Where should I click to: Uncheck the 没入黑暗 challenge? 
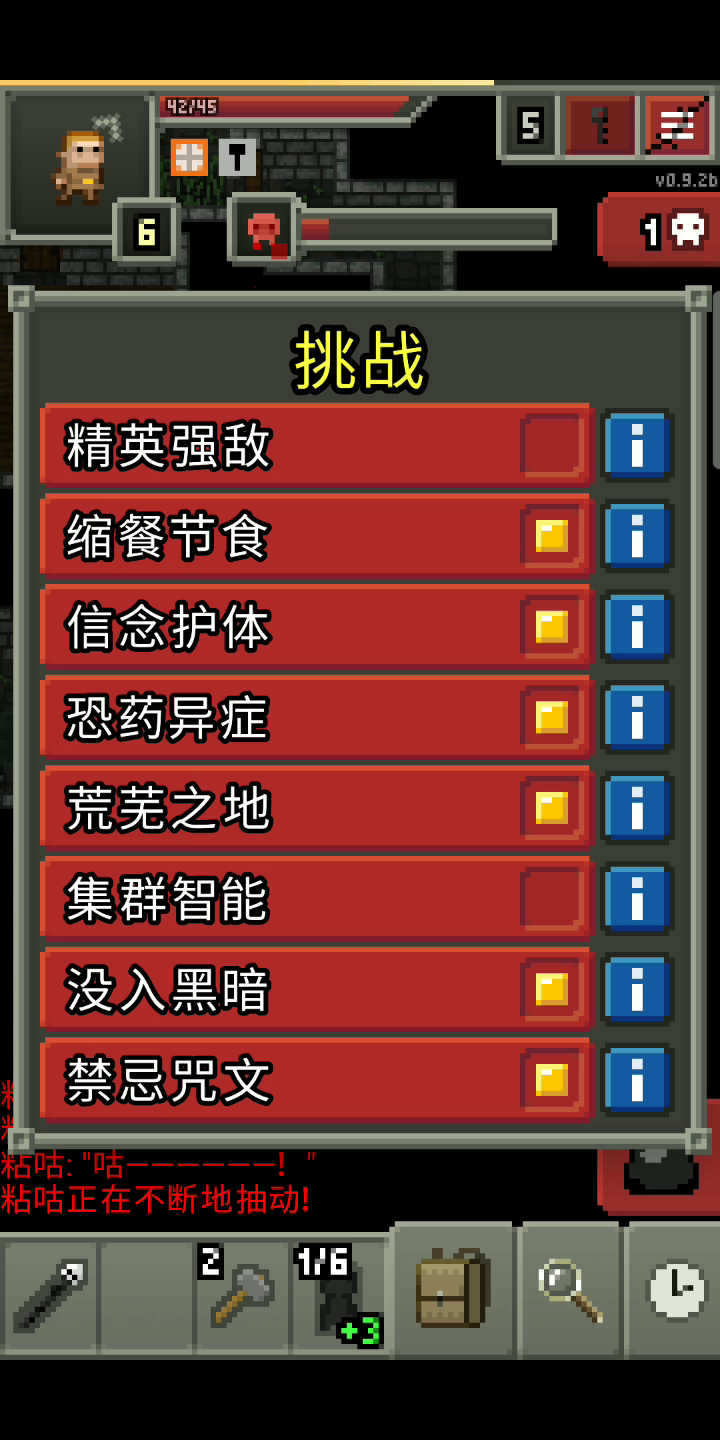(552, 990)
